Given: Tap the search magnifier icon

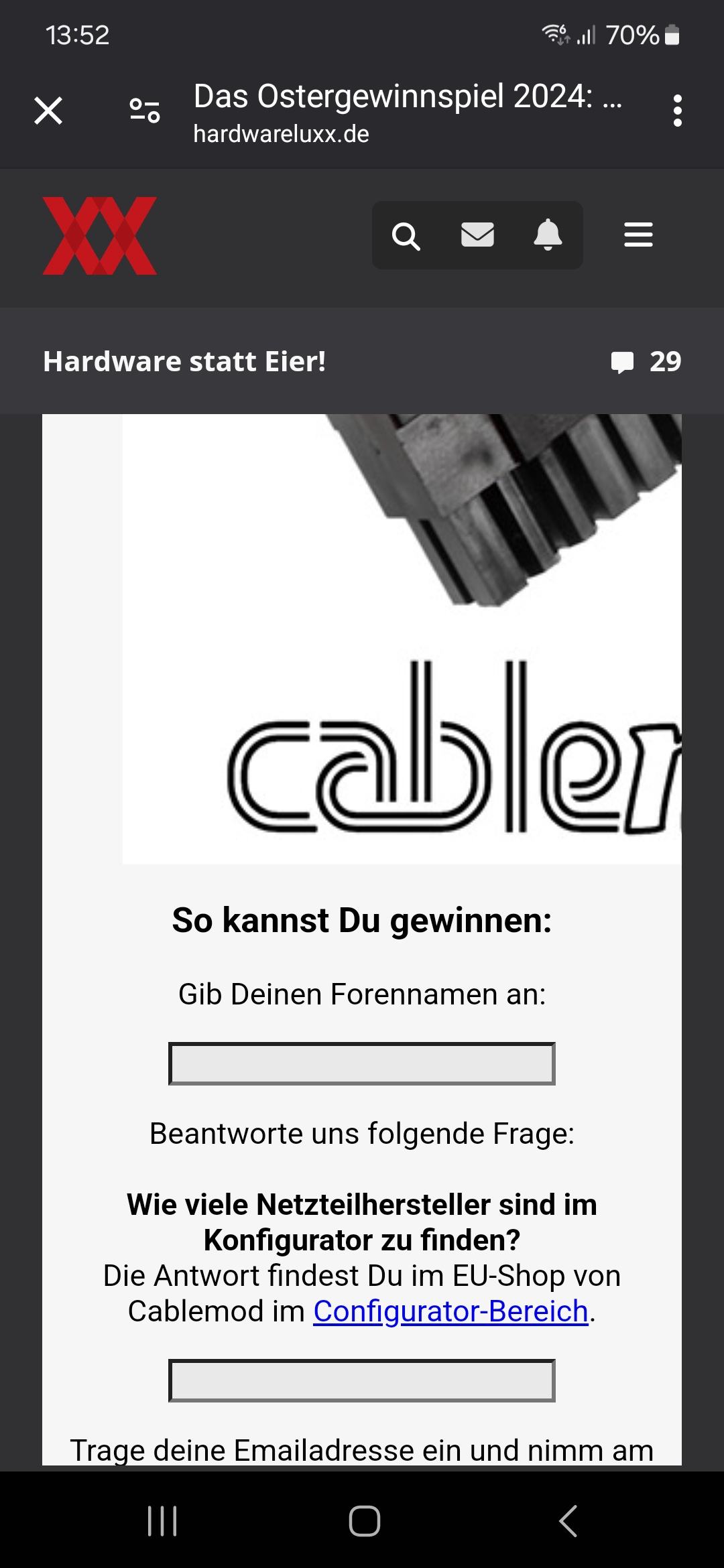Looking at the screenshot, I should (406, 236).
